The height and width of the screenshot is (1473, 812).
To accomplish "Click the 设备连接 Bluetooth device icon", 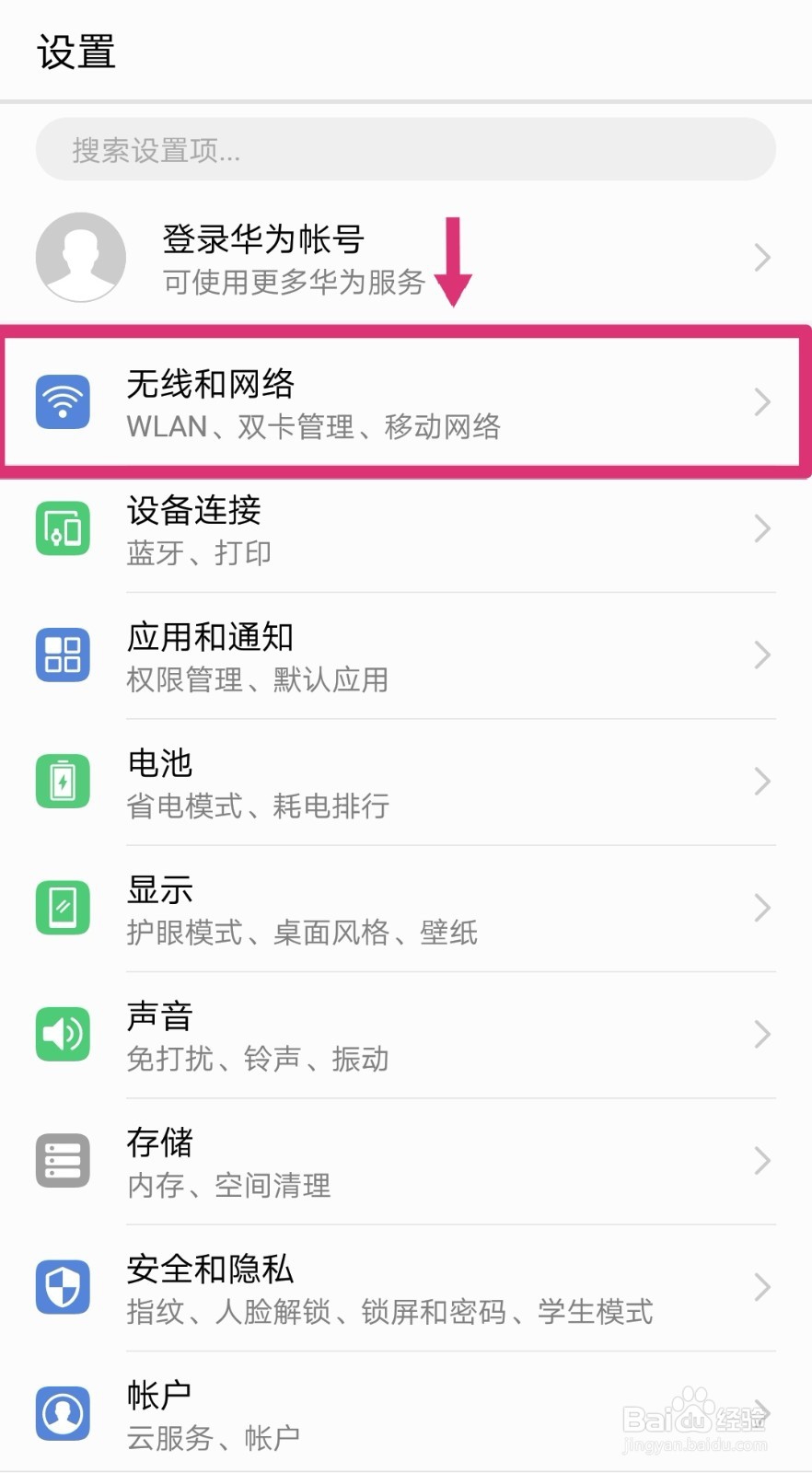I will (x=62, y=528).
